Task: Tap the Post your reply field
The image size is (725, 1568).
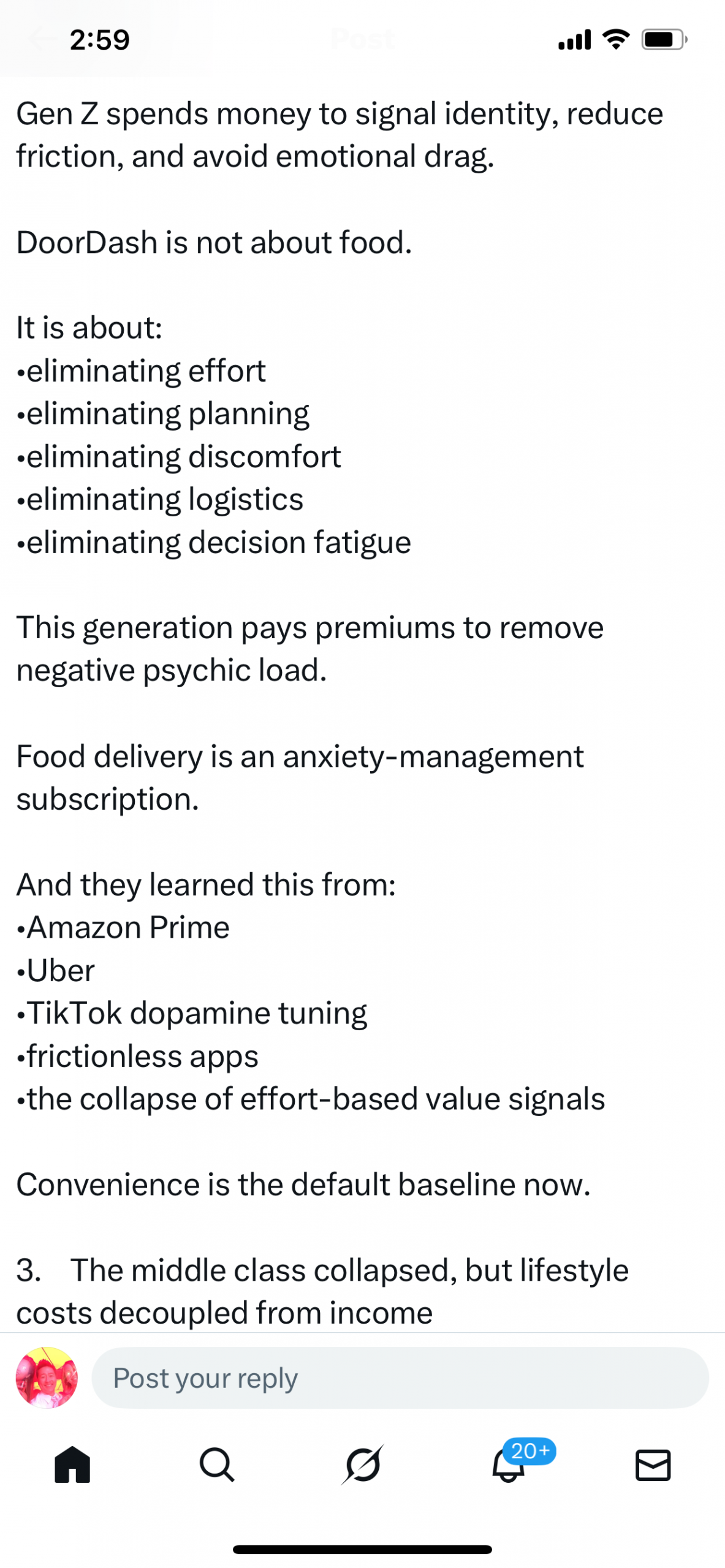Action: (x=400, y=1378)
